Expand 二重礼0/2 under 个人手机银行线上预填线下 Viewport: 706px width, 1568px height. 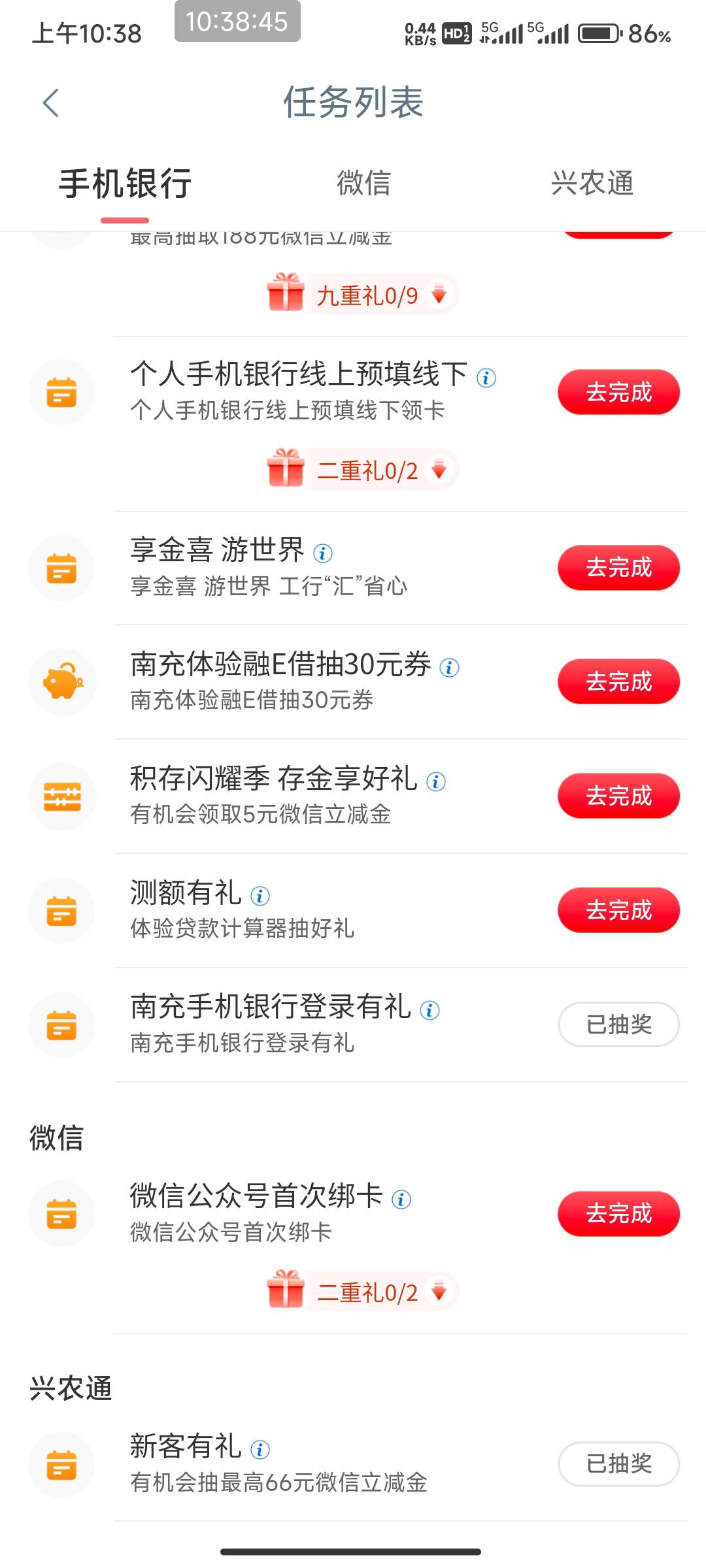(x=363, y=470)
